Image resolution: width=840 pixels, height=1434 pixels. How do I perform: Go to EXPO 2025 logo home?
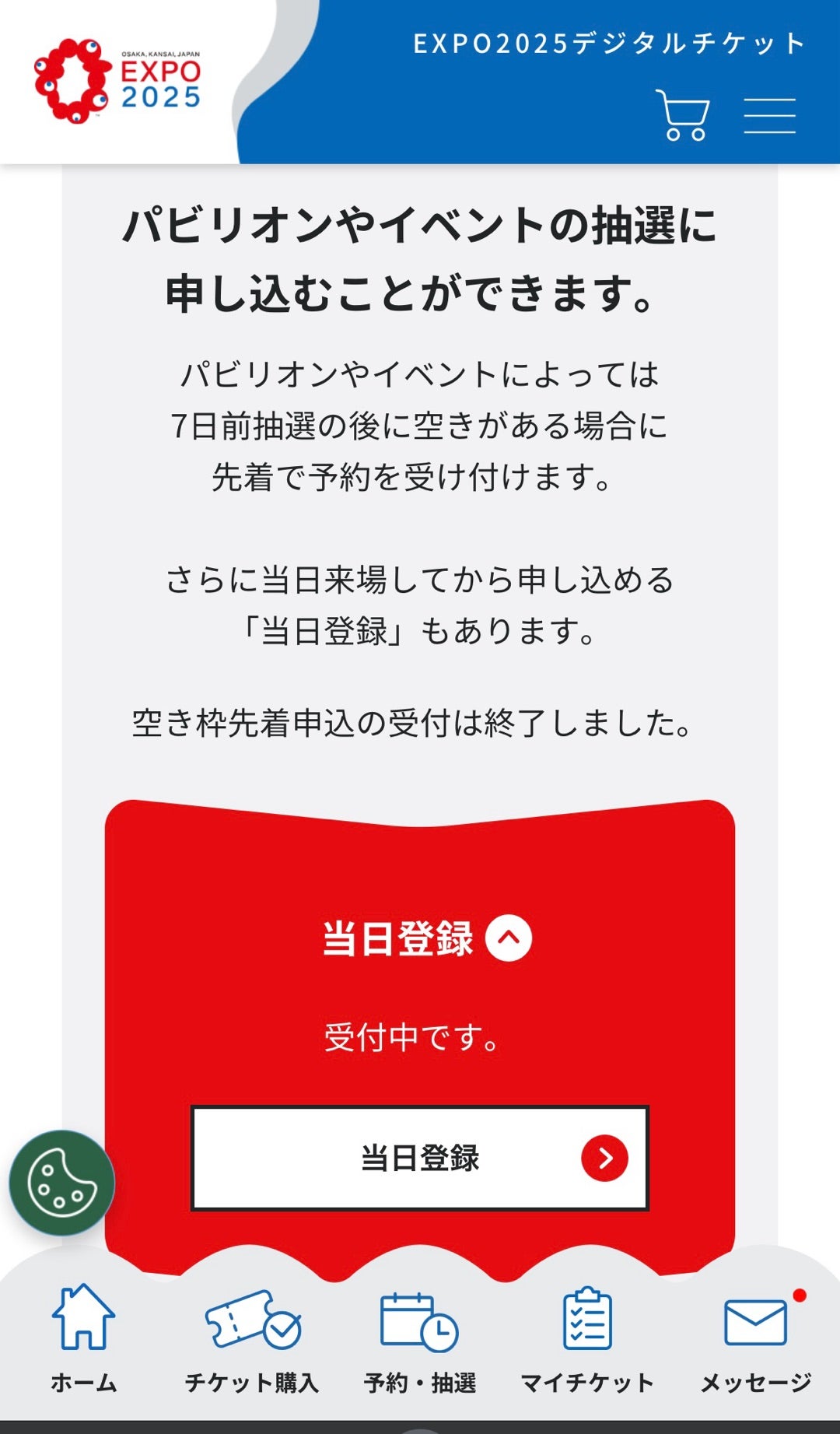coord(117,82)
